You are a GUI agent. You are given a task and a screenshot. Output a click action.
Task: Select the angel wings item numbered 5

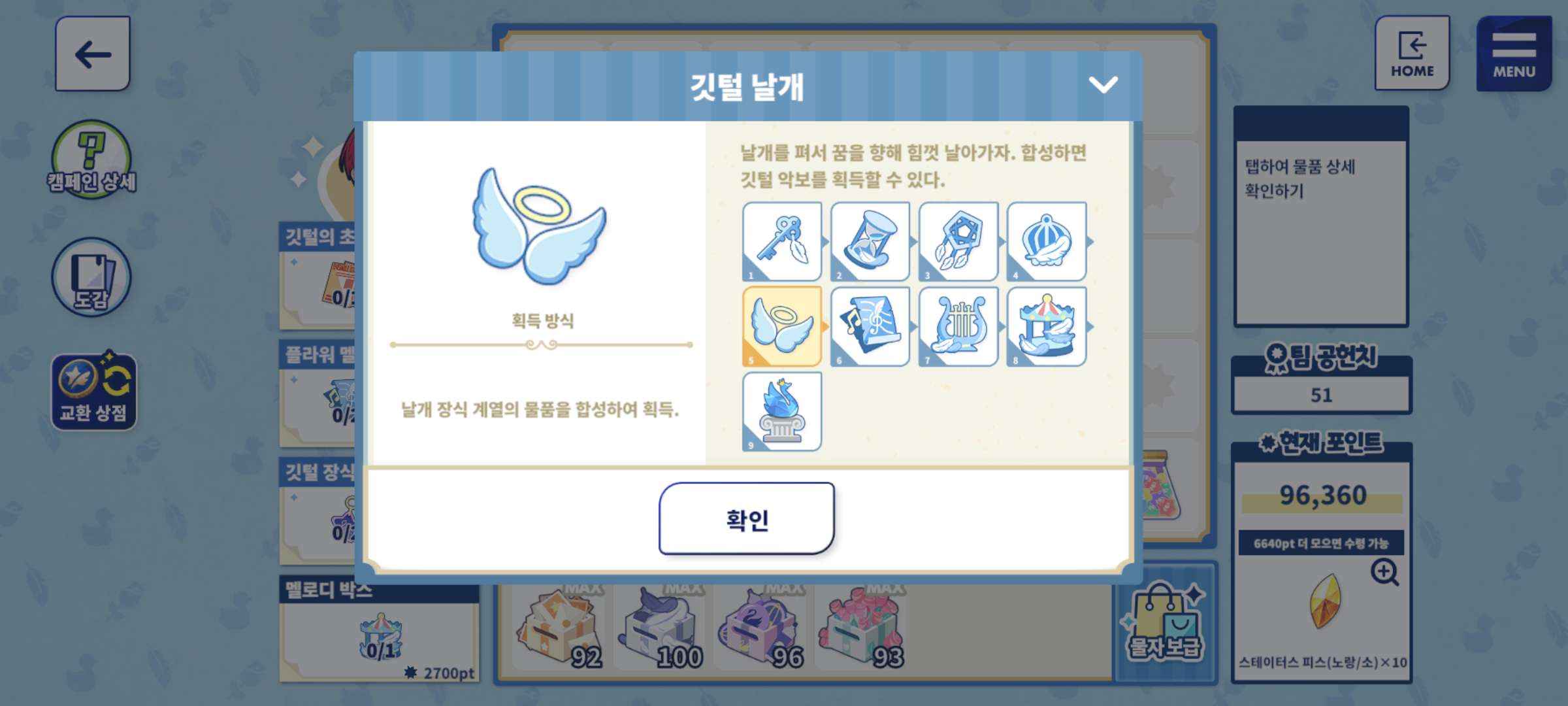pyautogui.click(x=782, y=326)
